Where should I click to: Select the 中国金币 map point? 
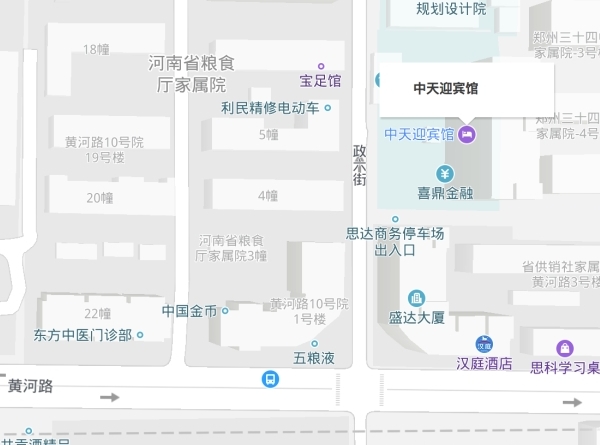226,309
